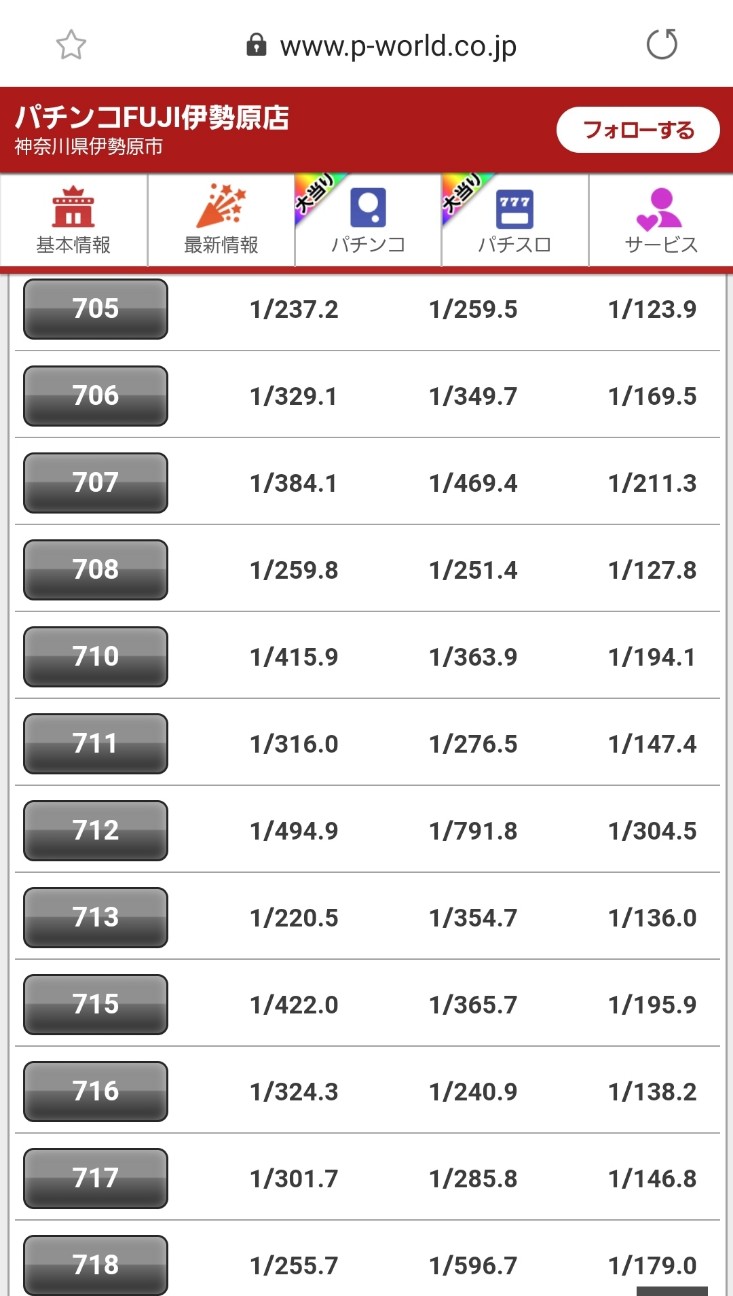Show data for machine 717
Screen dimensions: 733x1296
[95, 1179]
